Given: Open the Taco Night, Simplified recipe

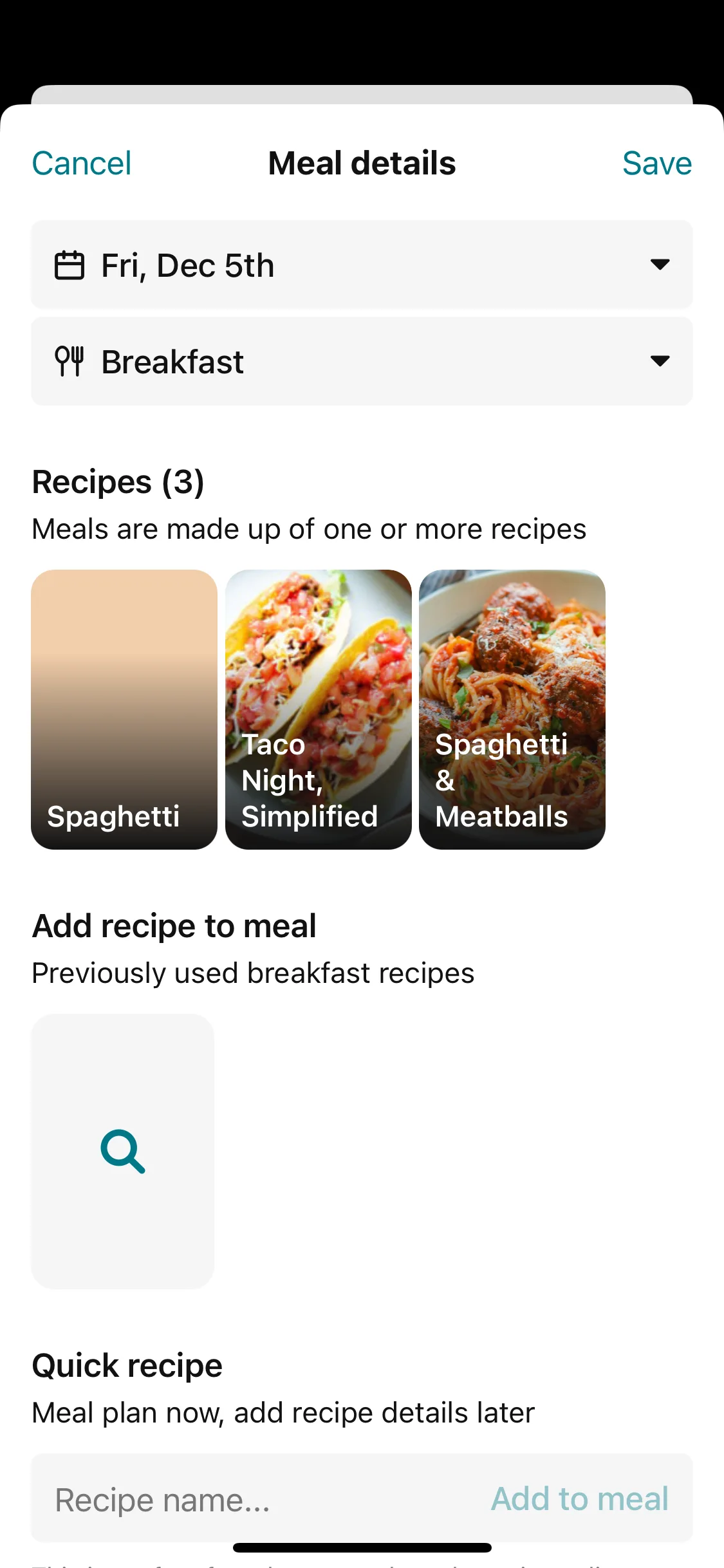Looking at the screenshot, I should point(318,709).
